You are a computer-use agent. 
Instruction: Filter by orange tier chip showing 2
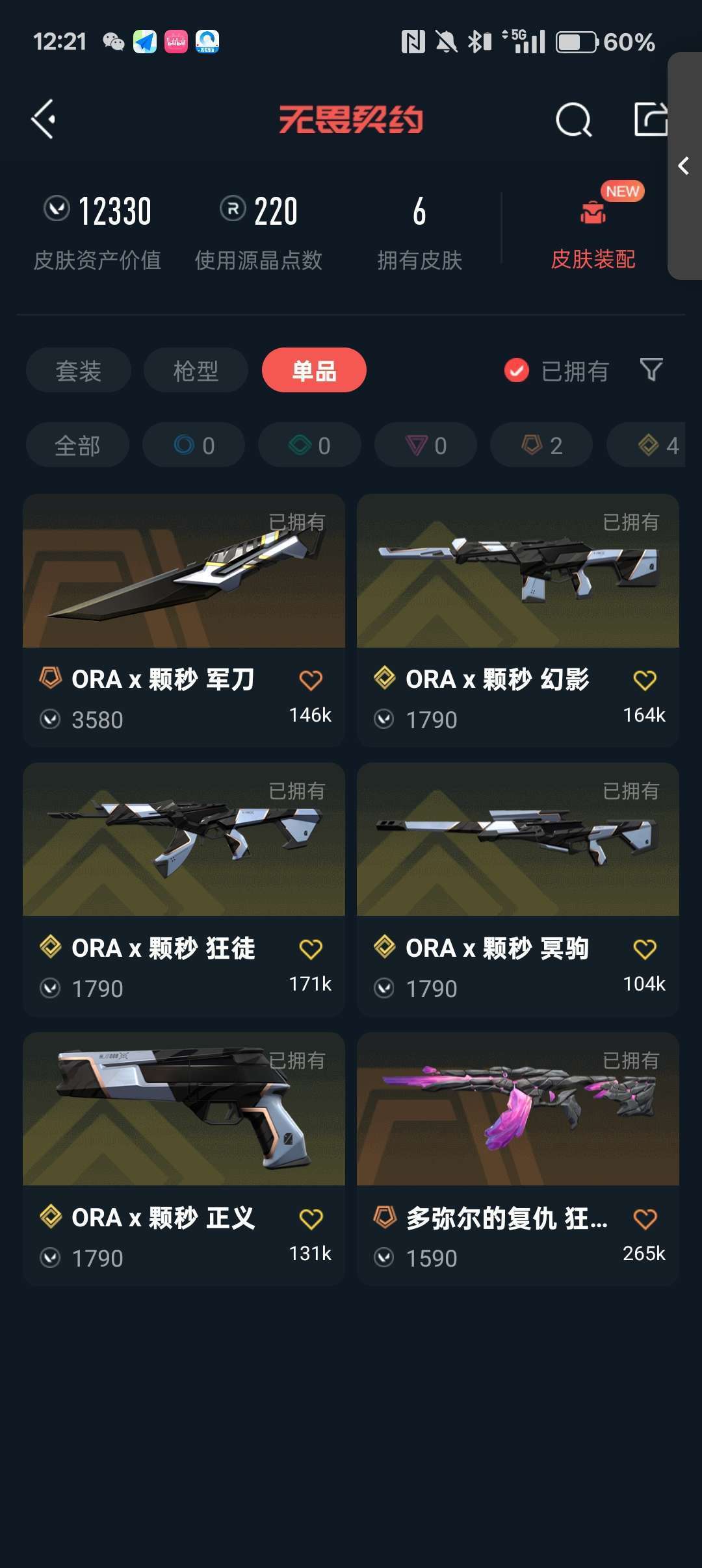[x=541, y=446]
